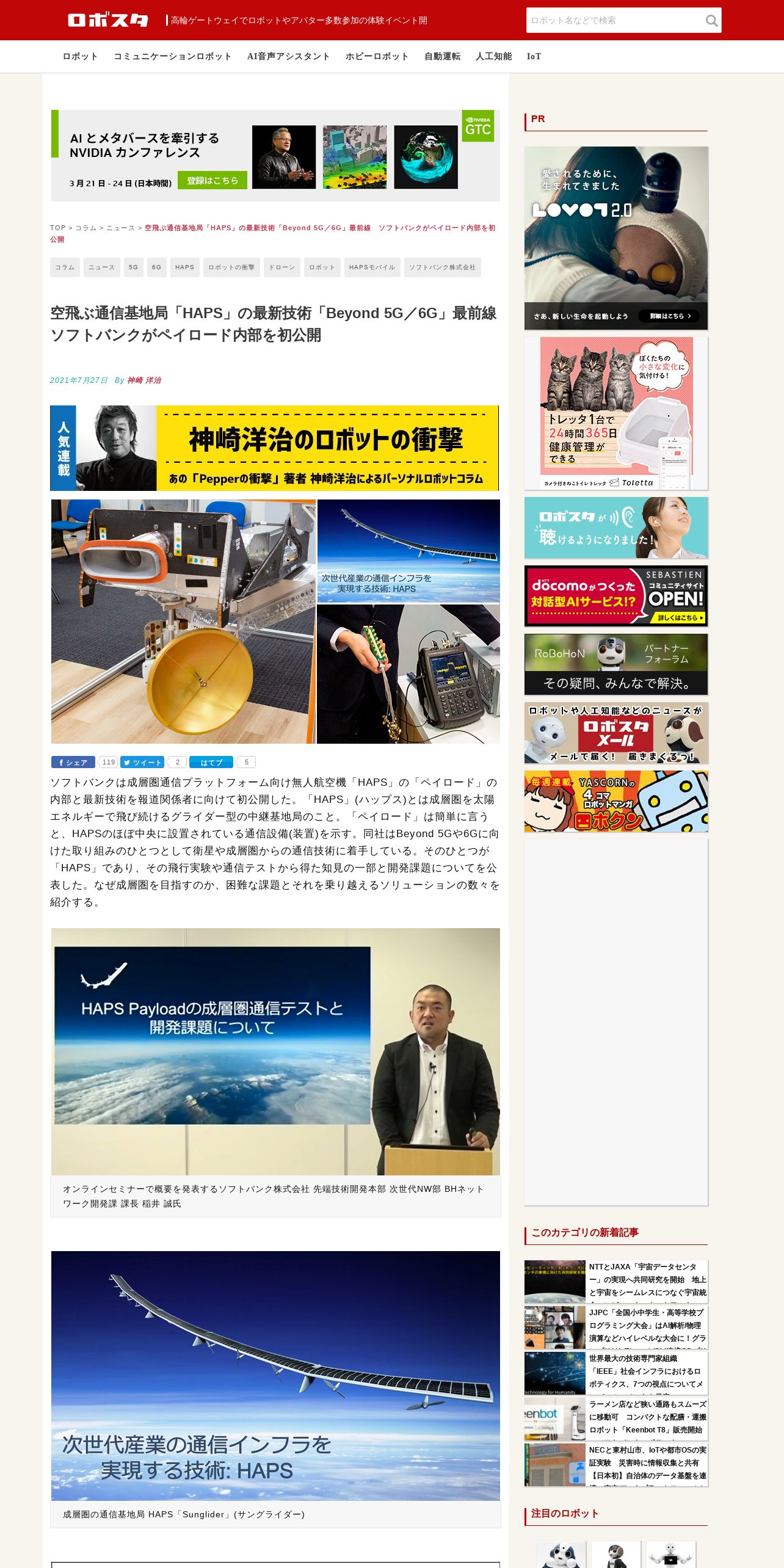784x1568 pixels.
Task: Open the ソフトバンク株式会社 tag
Action: [x=442, y=267]
